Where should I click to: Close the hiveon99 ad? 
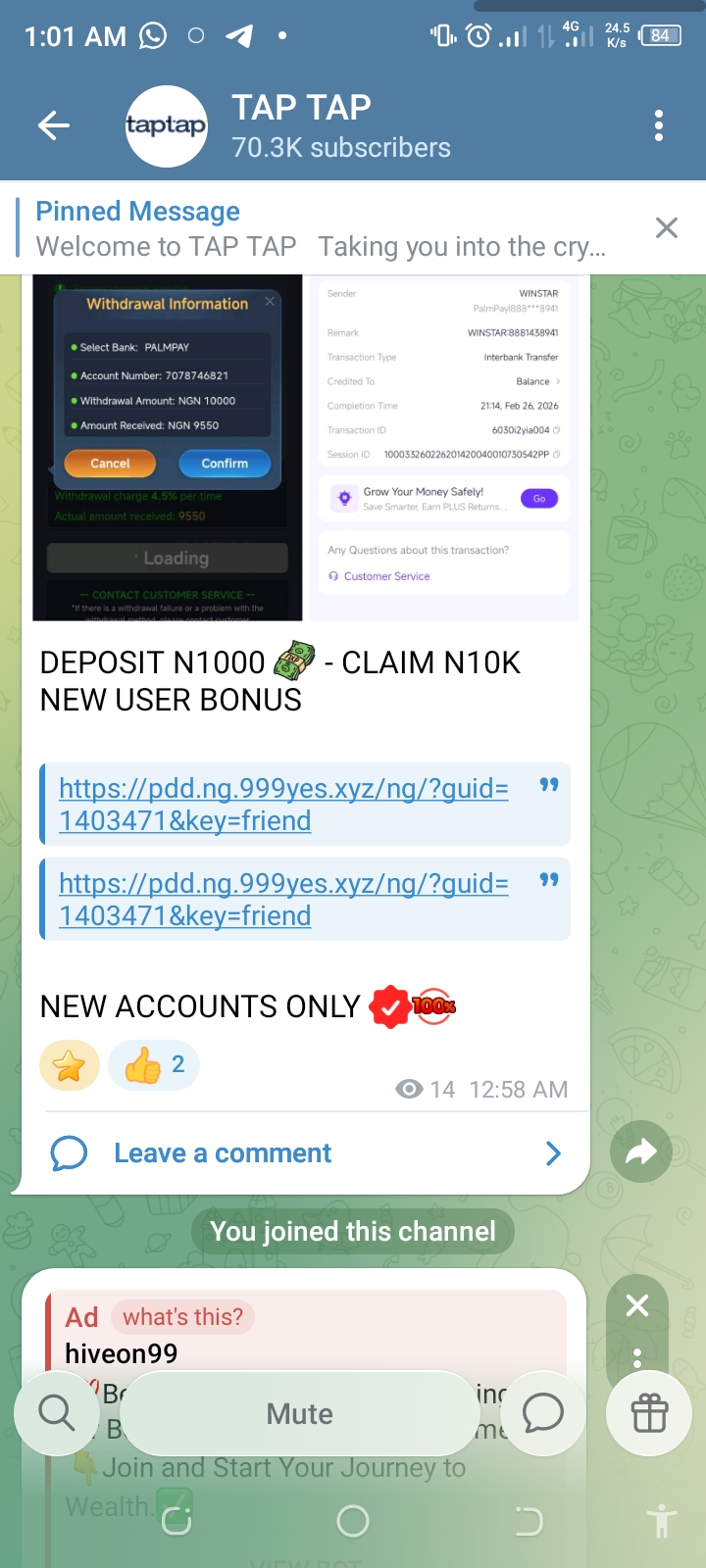(637, 1305)
